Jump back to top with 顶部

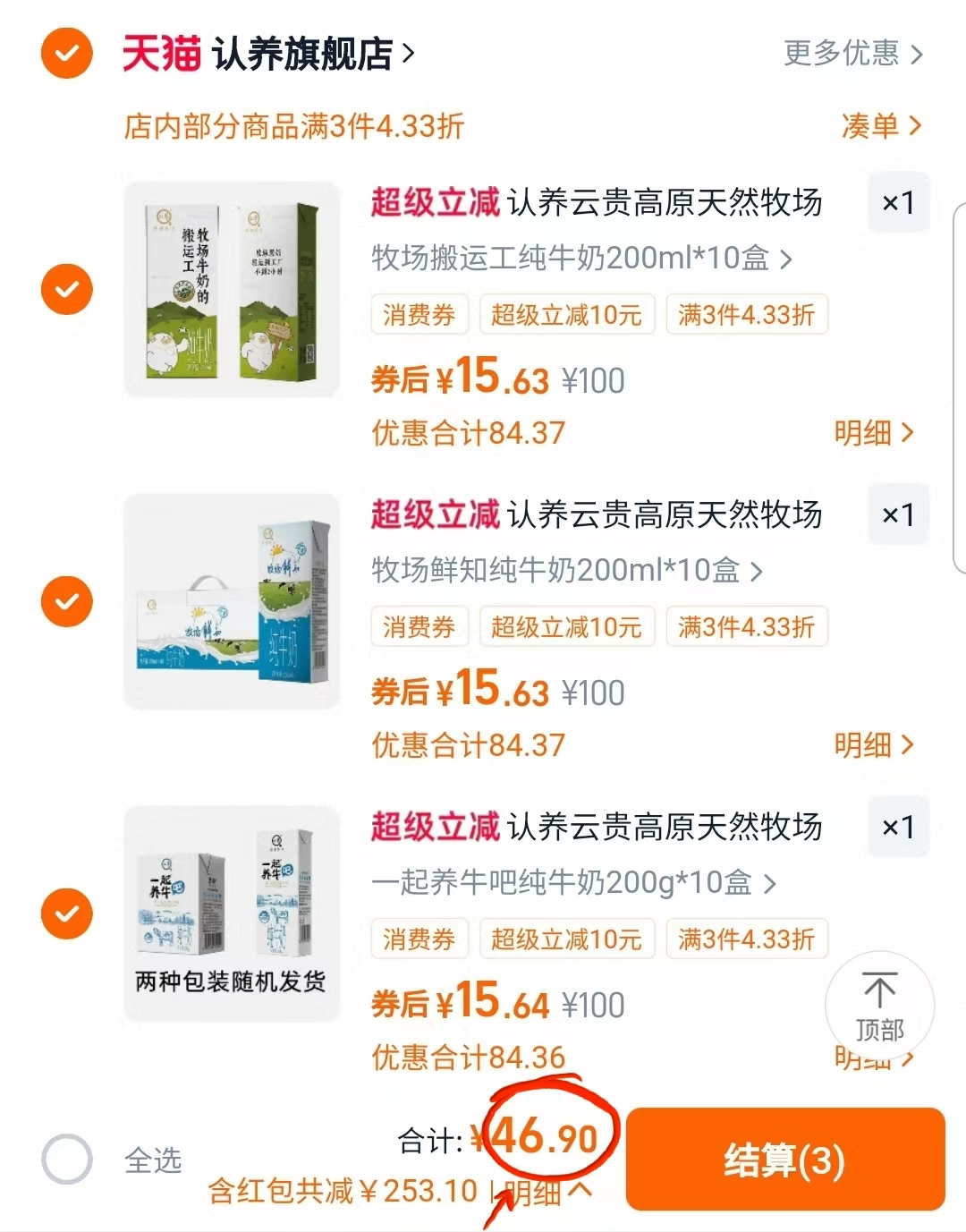click(879, 1007)
